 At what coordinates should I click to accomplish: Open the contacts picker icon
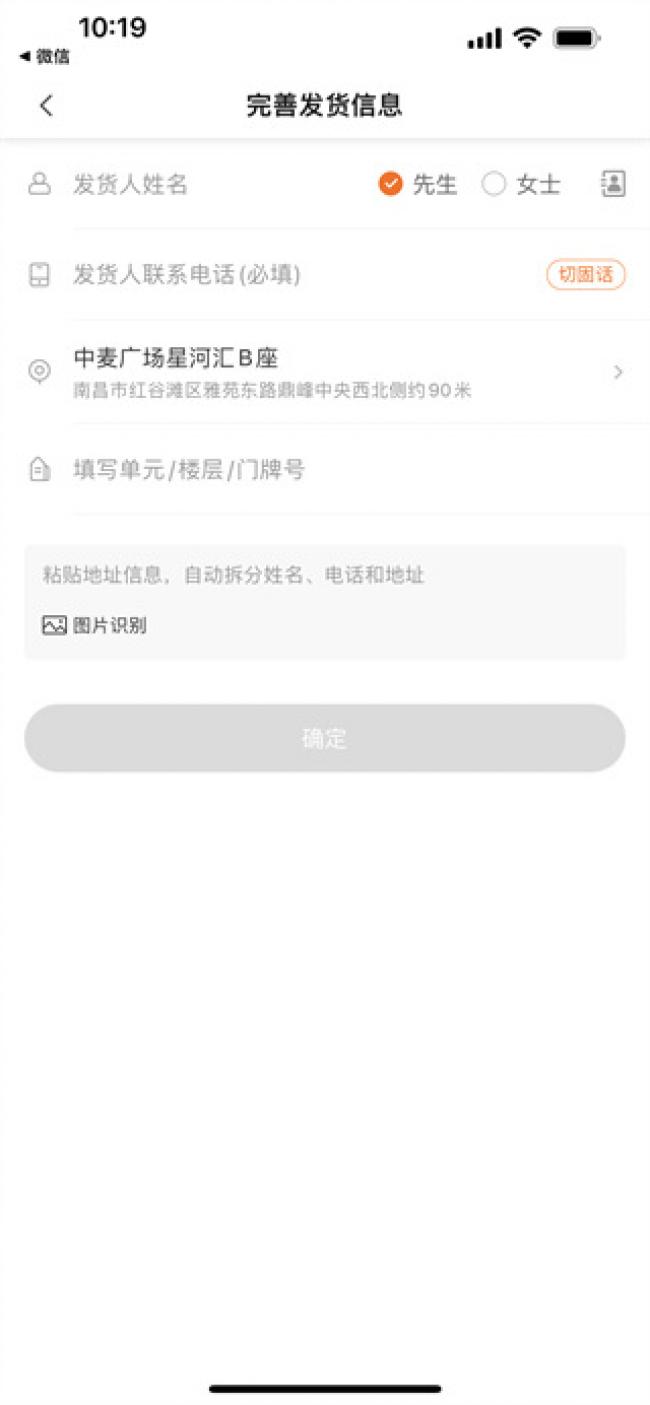pyautogui.click(x=613, y=184)
